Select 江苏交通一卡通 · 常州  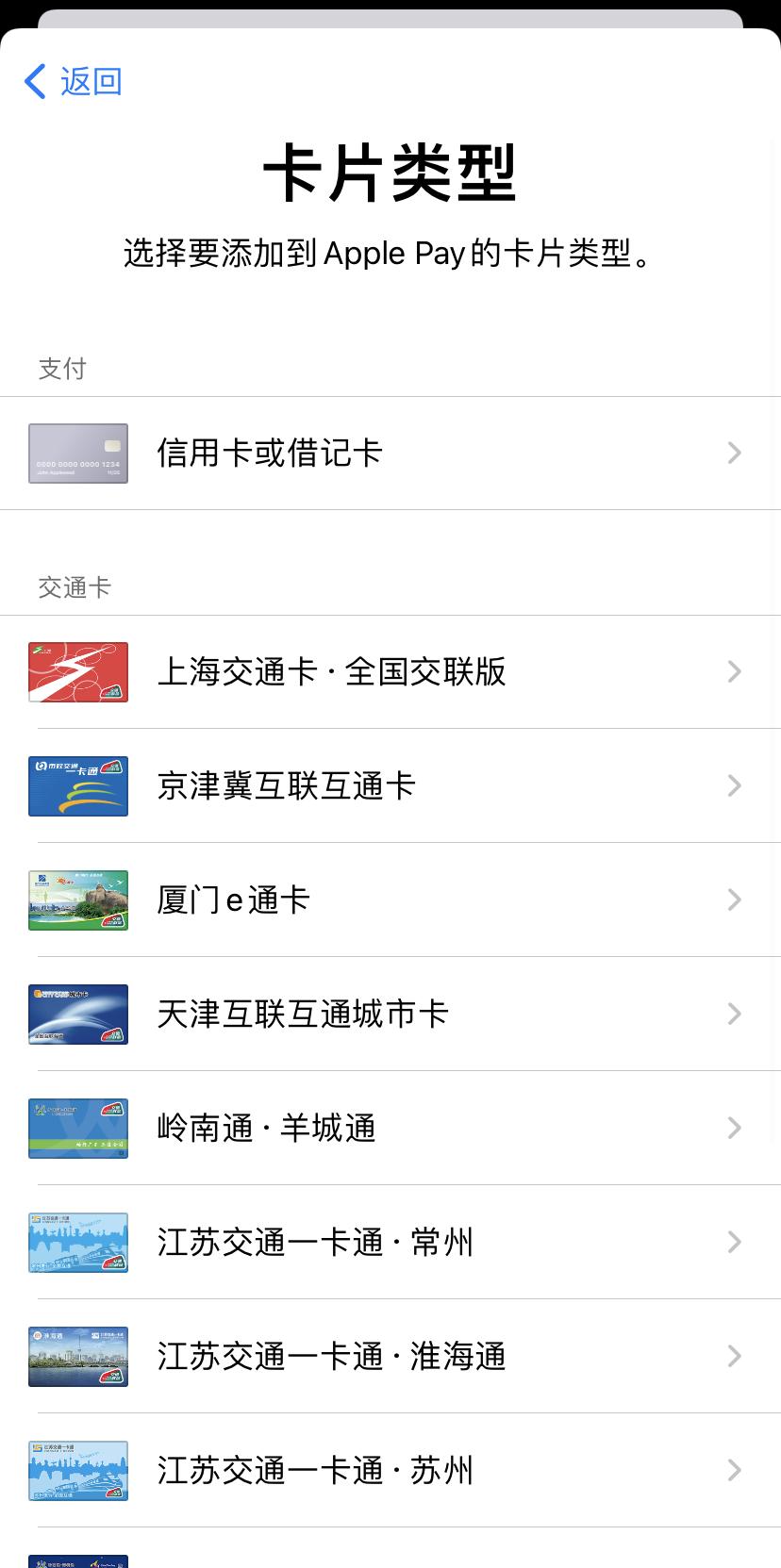pos(315,1243)
